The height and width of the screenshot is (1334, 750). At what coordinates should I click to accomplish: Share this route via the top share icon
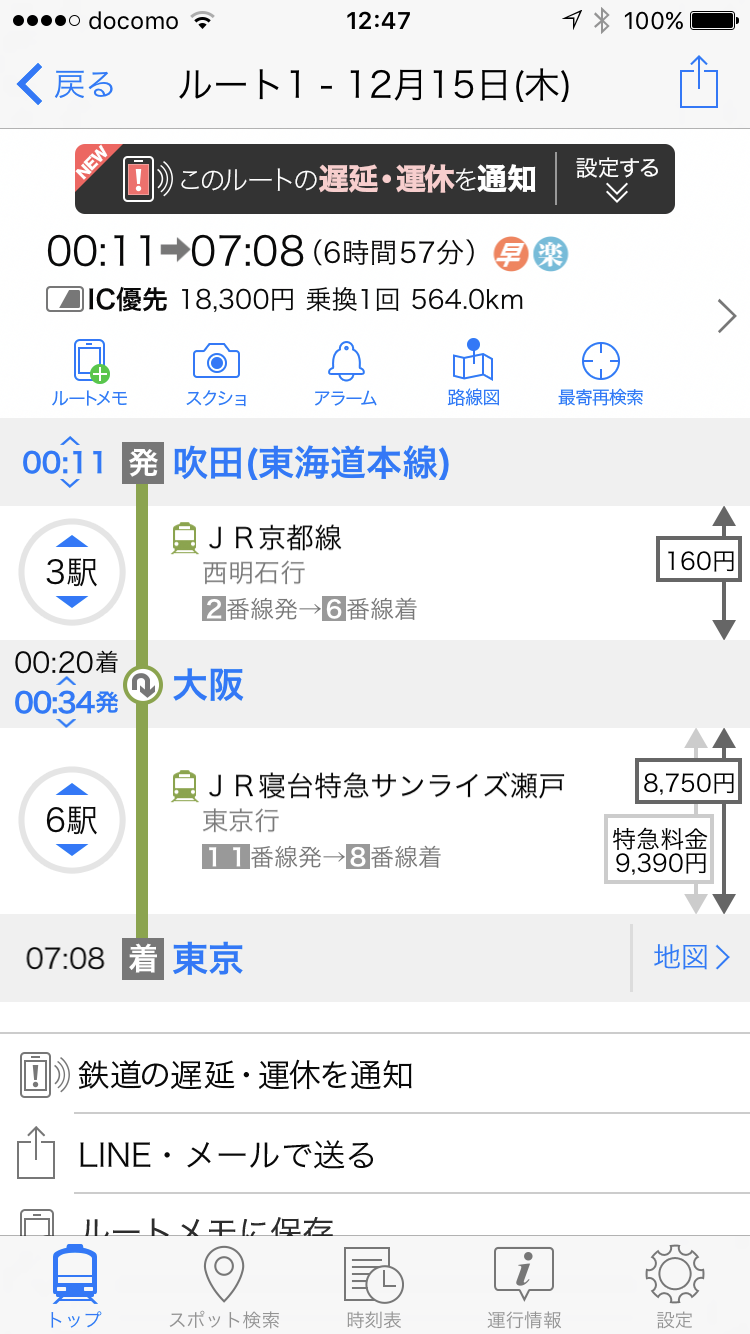699,82
